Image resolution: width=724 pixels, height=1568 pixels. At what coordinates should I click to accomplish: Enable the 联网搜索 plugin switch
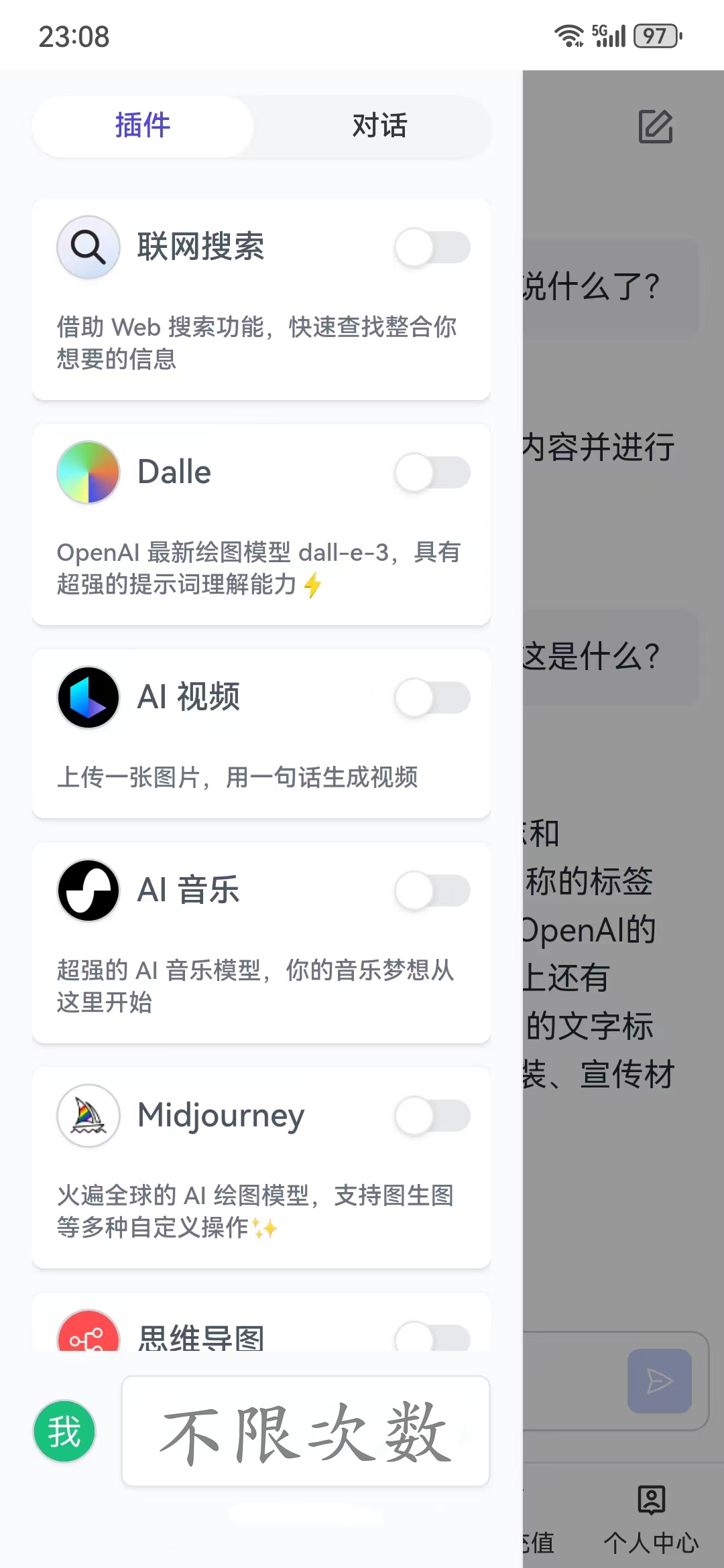(432, 247)
